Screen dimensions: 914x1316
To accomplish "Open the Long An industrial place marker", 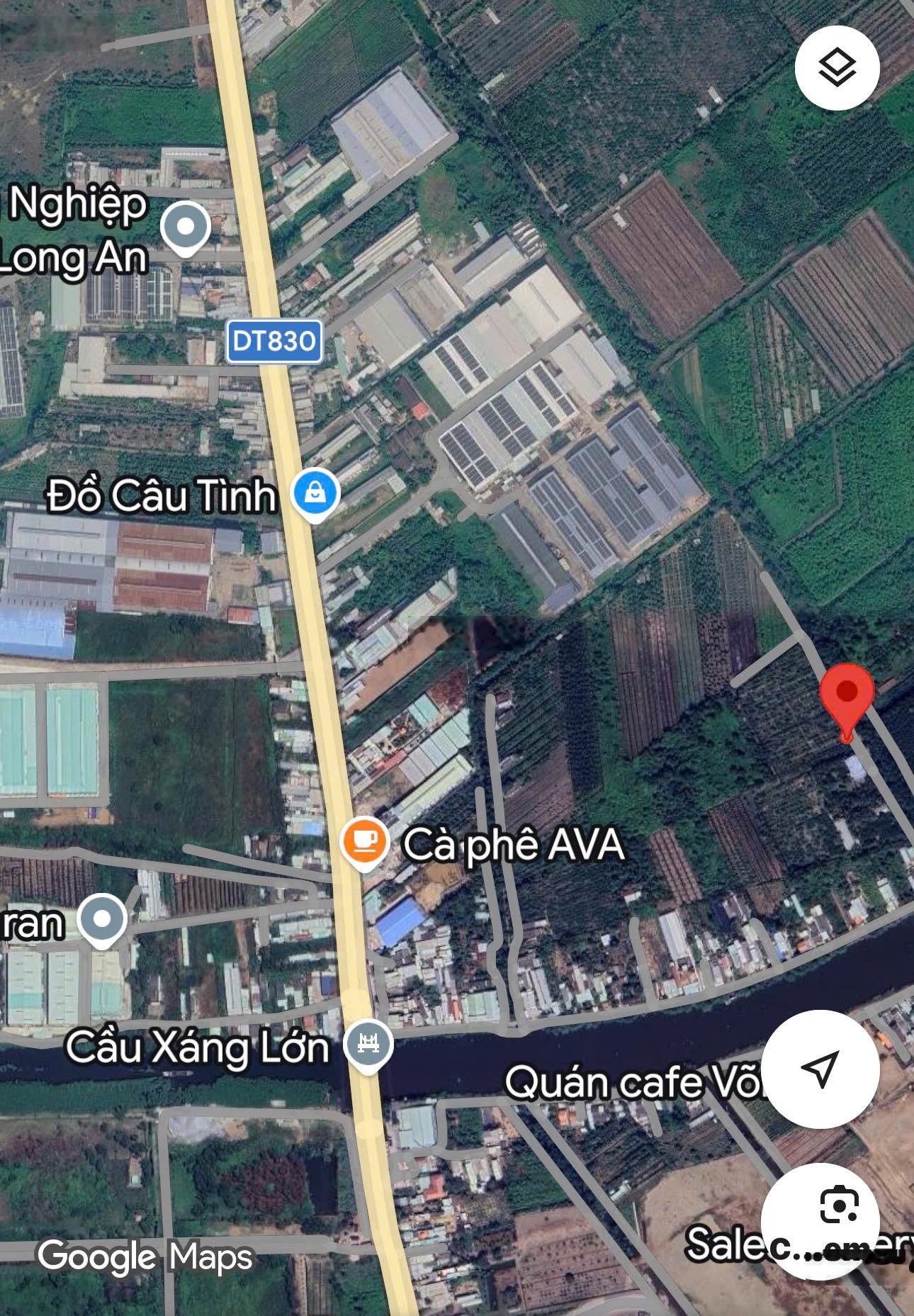I will click(185, 228).
